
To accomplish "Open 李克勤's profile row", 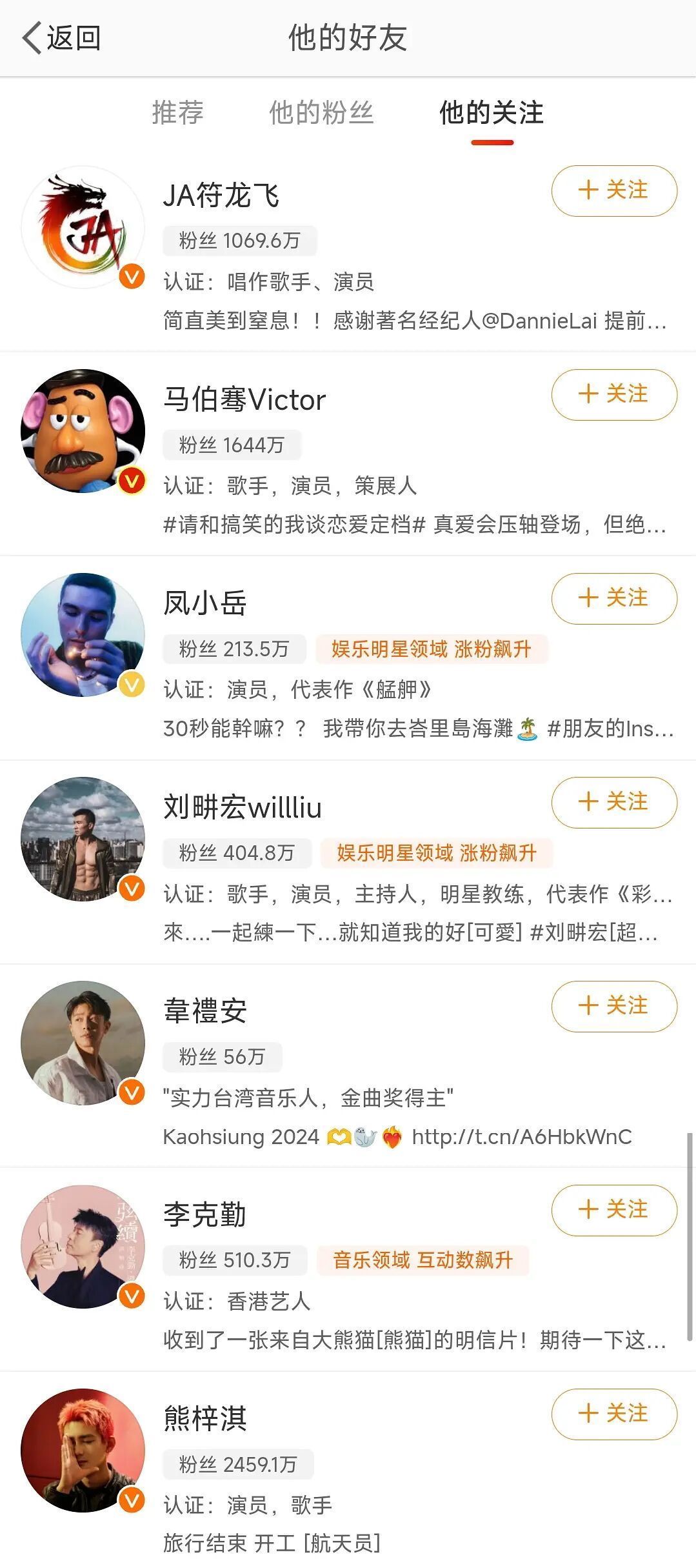I will 204,1215.
